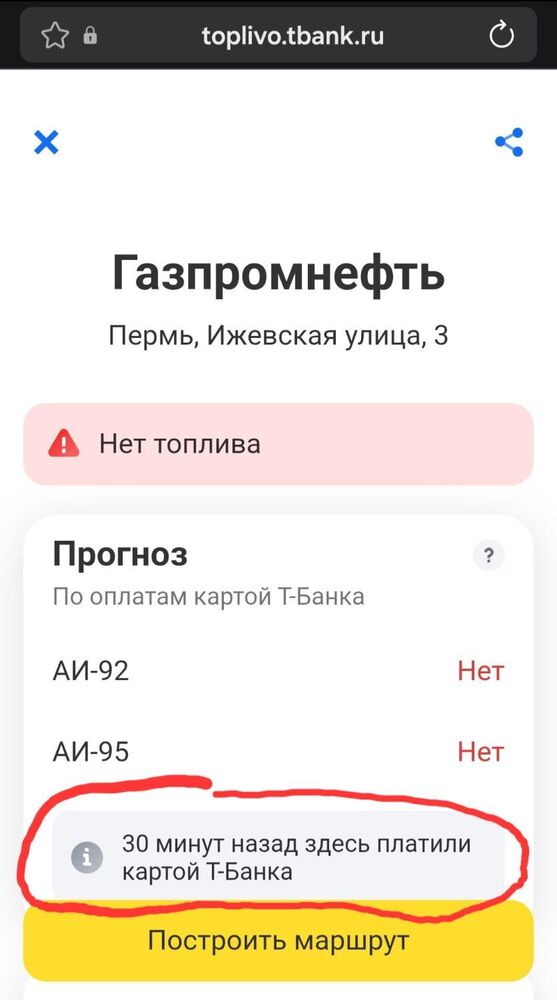This screenshot has width=557, height=1000.
Task: Share this gas station page
Action: [x=509, y=142]
